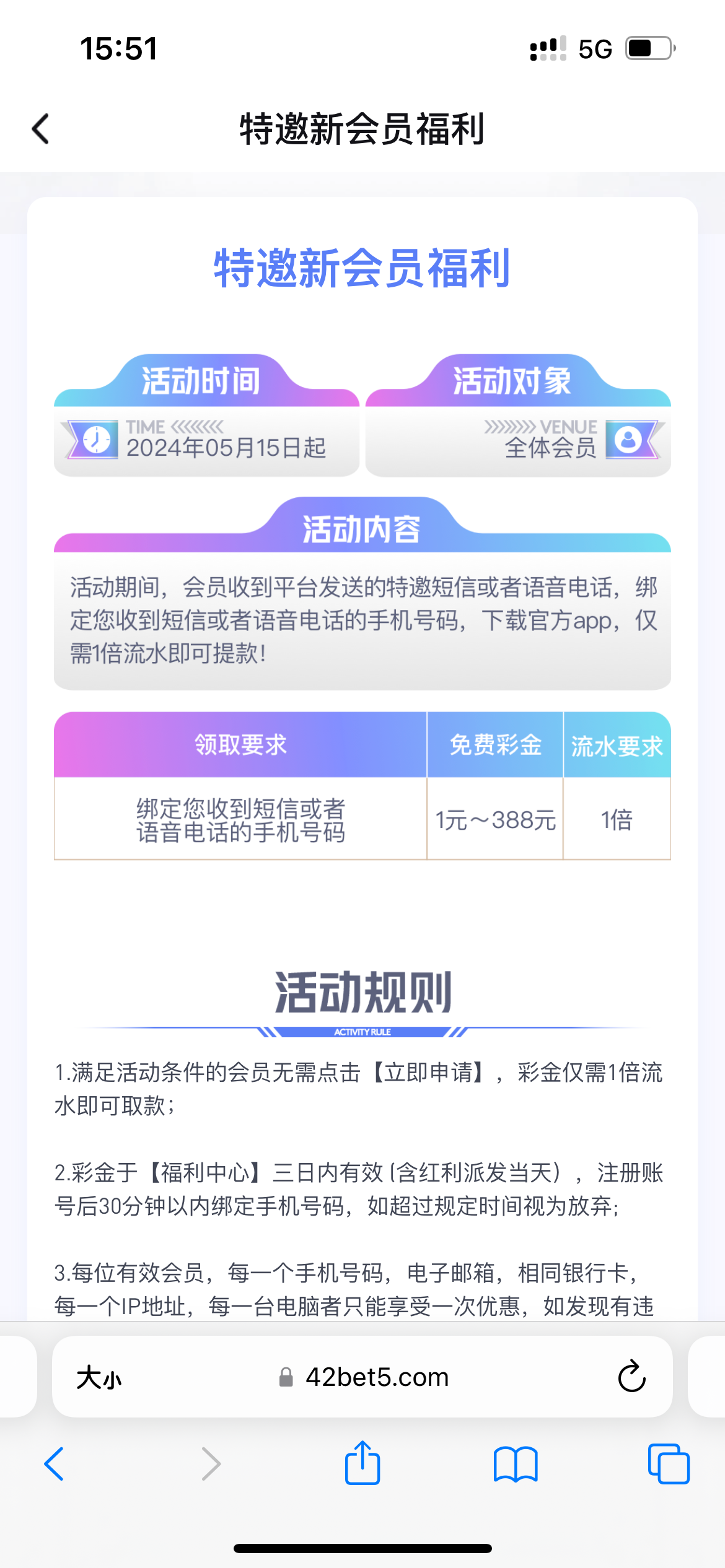Share this page
The width and height of the screenshot is (725, 1568).
point(362,1463)
